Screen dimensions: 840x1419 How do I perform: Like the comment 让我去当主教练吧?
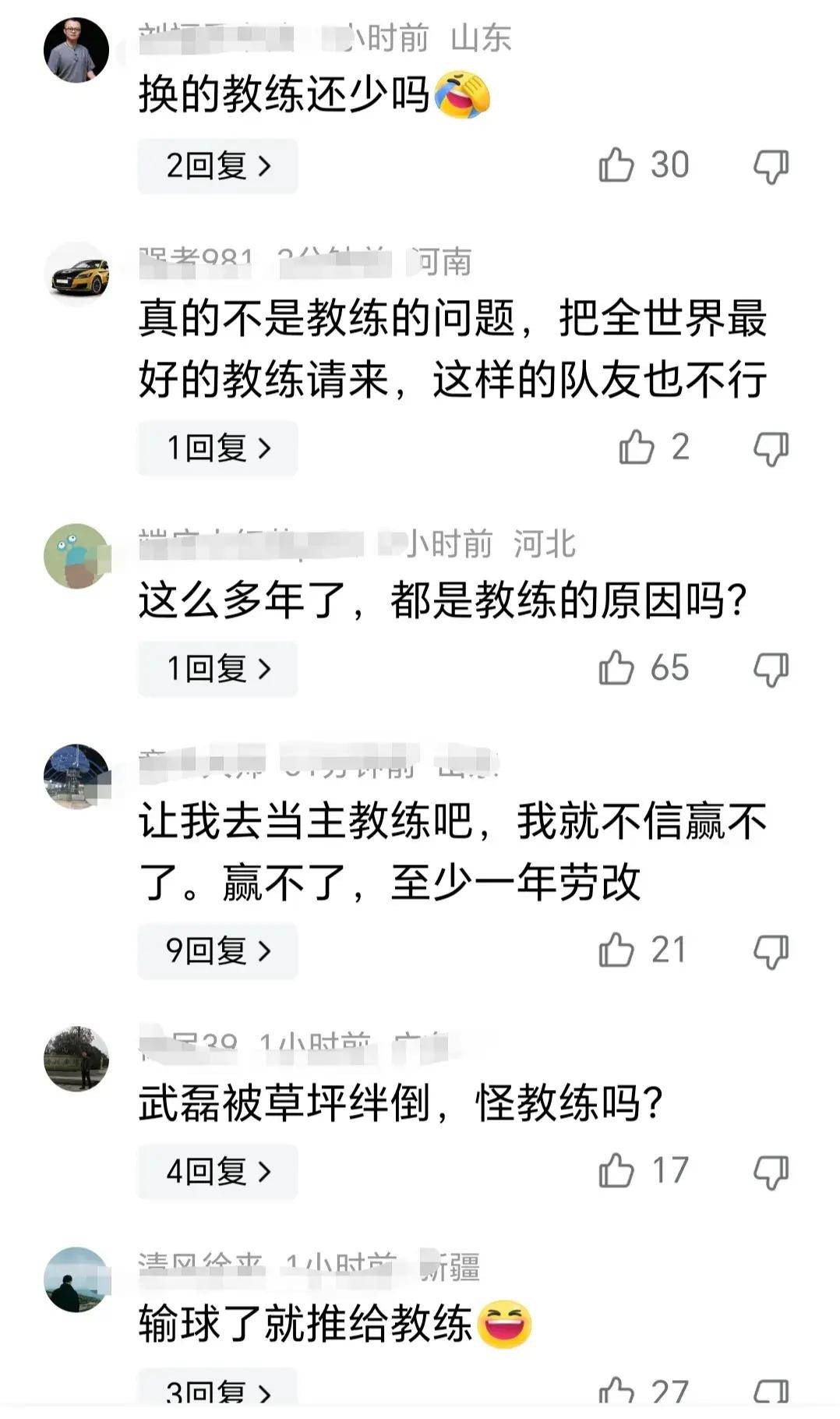pos(616,950)
